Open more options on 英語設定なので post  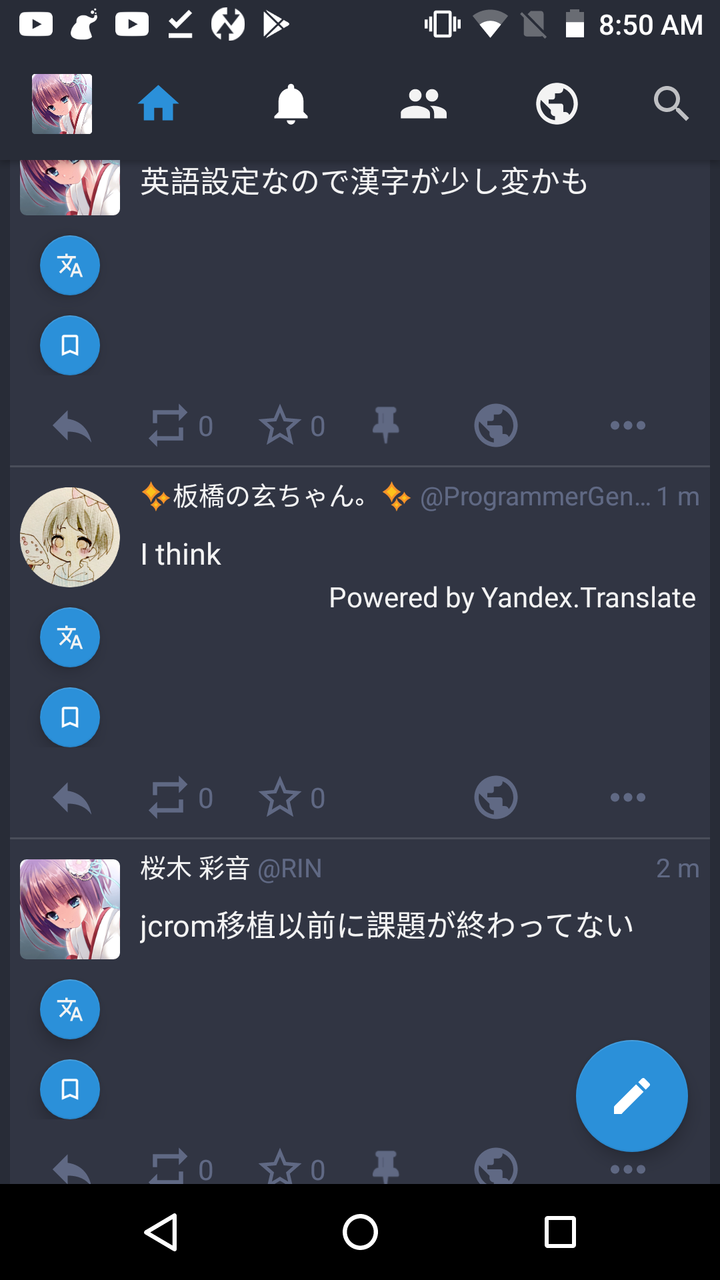627,426
